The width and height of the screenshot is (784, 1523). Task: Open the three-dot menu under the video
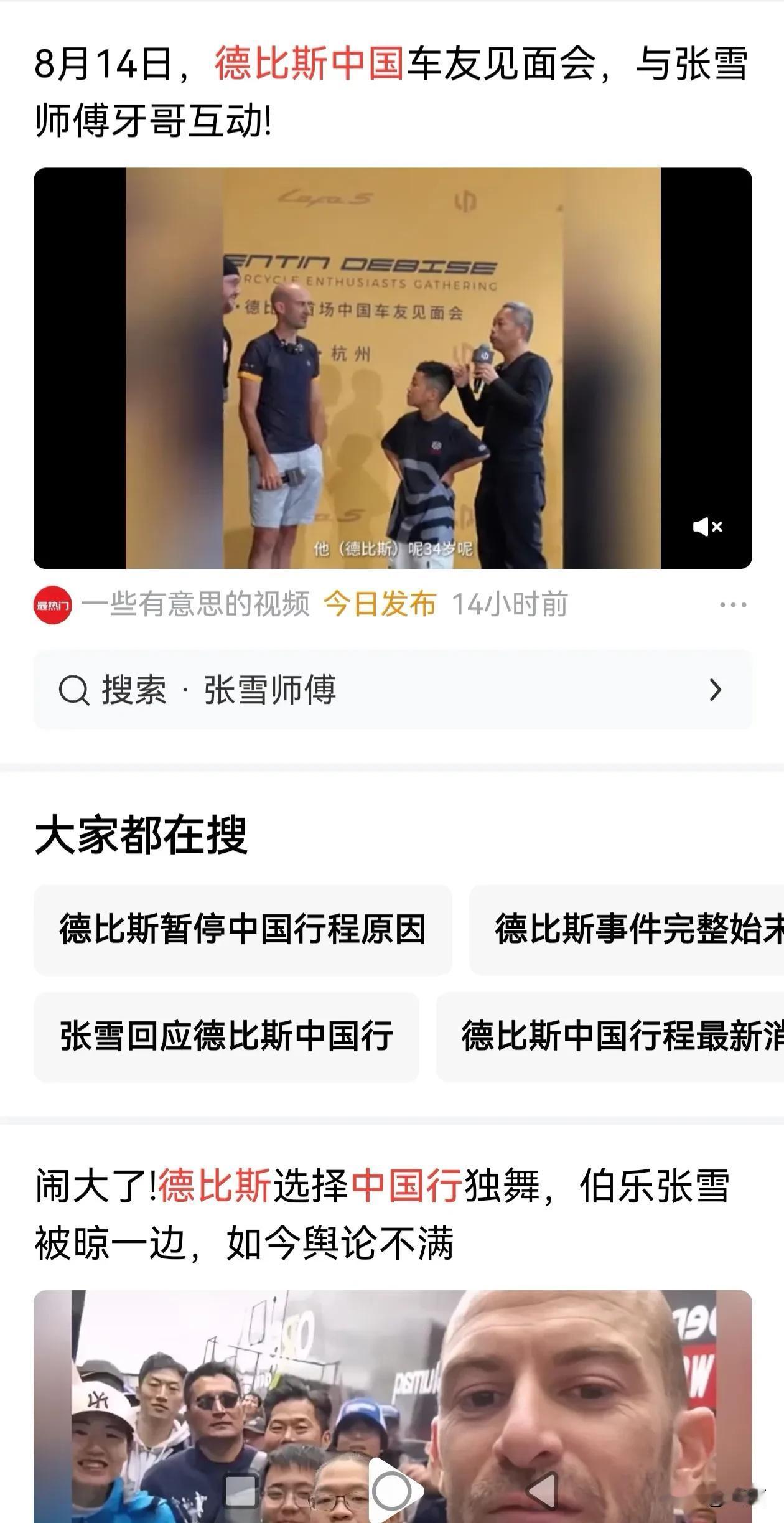732,604
